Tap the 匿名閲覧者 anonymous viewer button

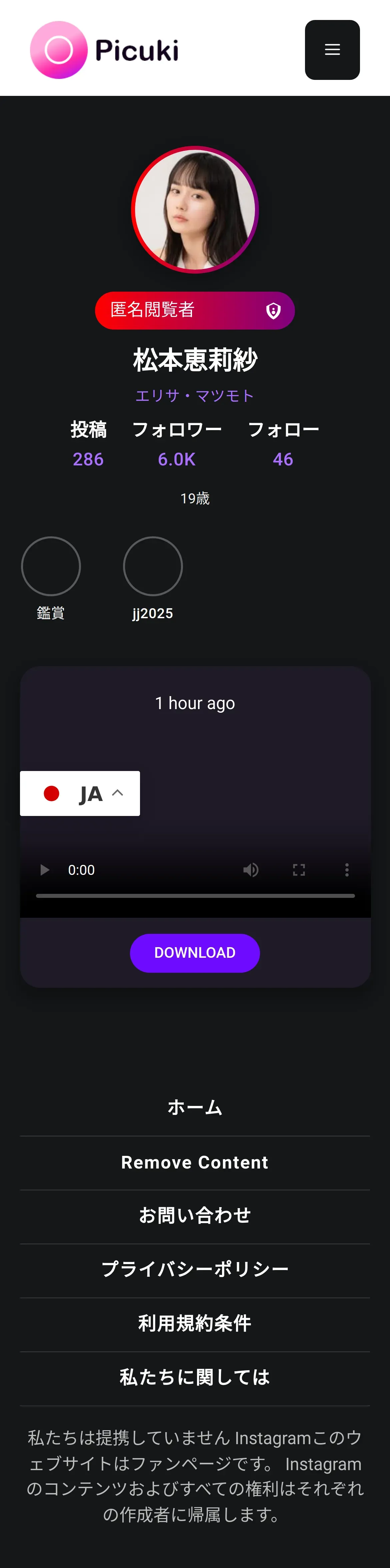click(x=194, y=310)
